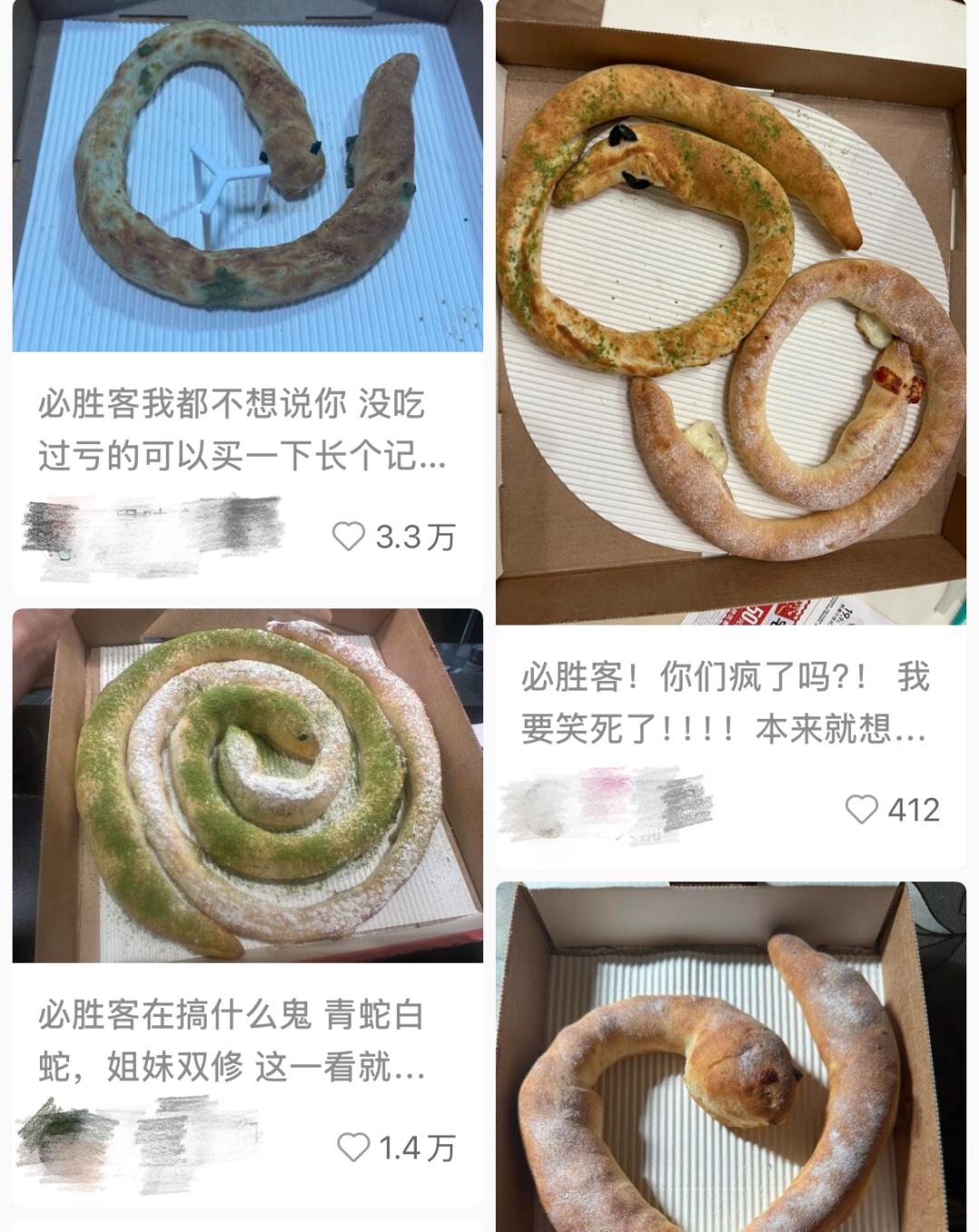The image size is (979, 1232).
Task: Like the post with 3.3万 likes
Action: pyautogui.click(x=349, y=537)
